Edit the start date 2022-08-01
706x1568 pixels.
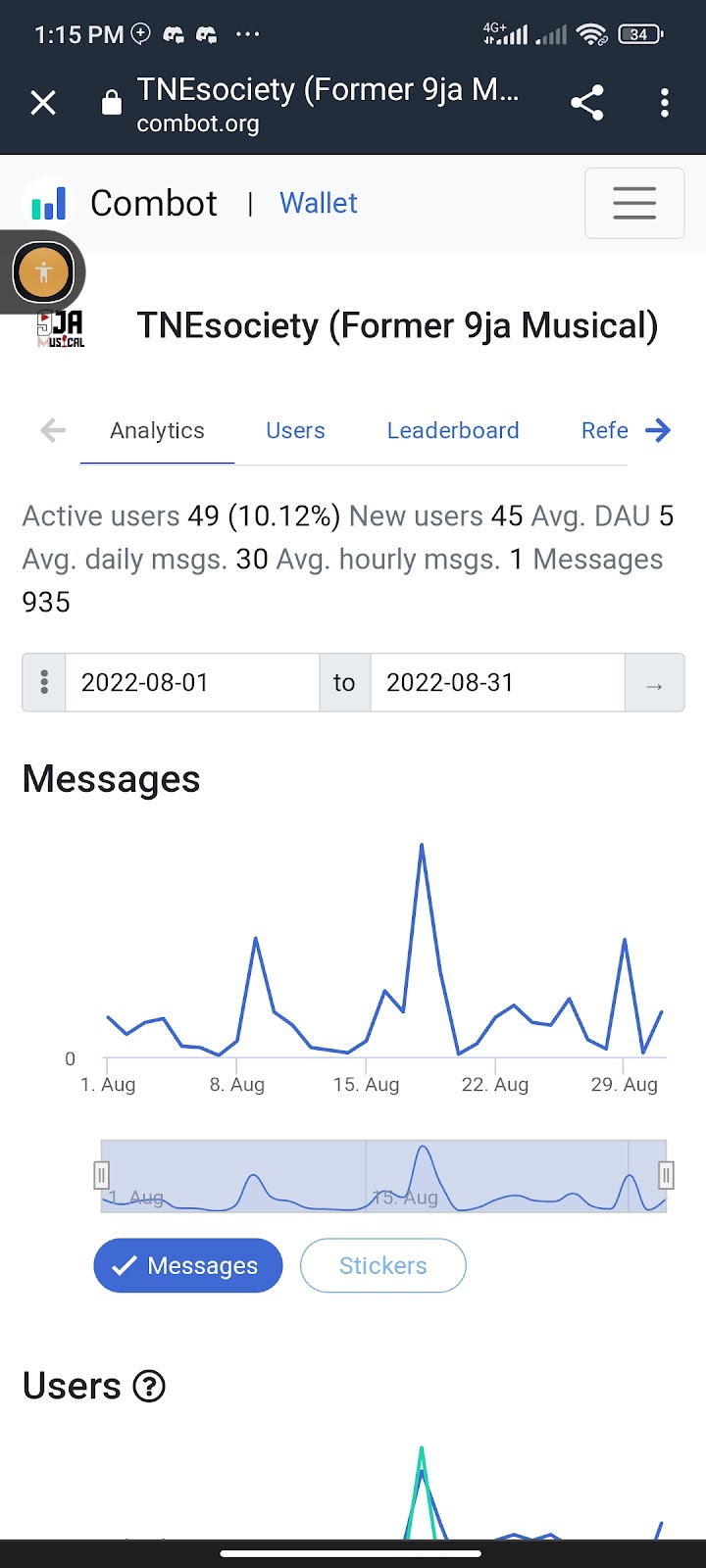coord(191,682)
